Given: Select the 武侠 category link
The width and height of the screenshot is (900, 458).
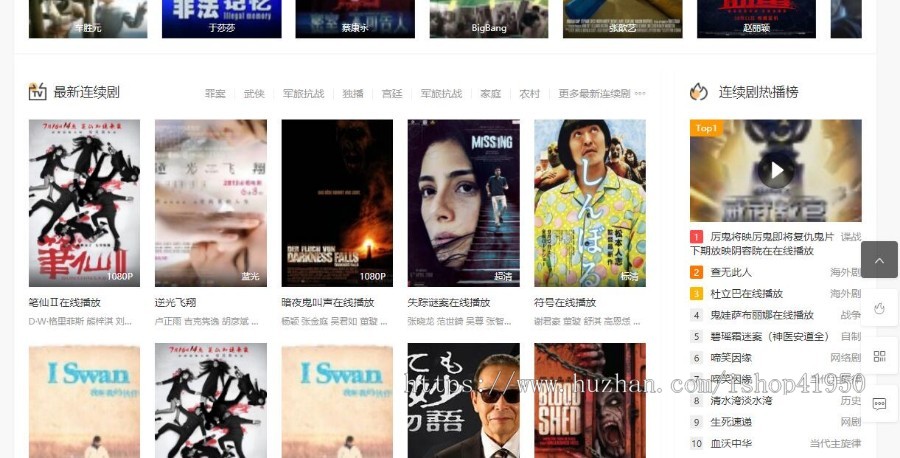Looking at the screenshot, I should pyautogui.click(x=253, y=94).
